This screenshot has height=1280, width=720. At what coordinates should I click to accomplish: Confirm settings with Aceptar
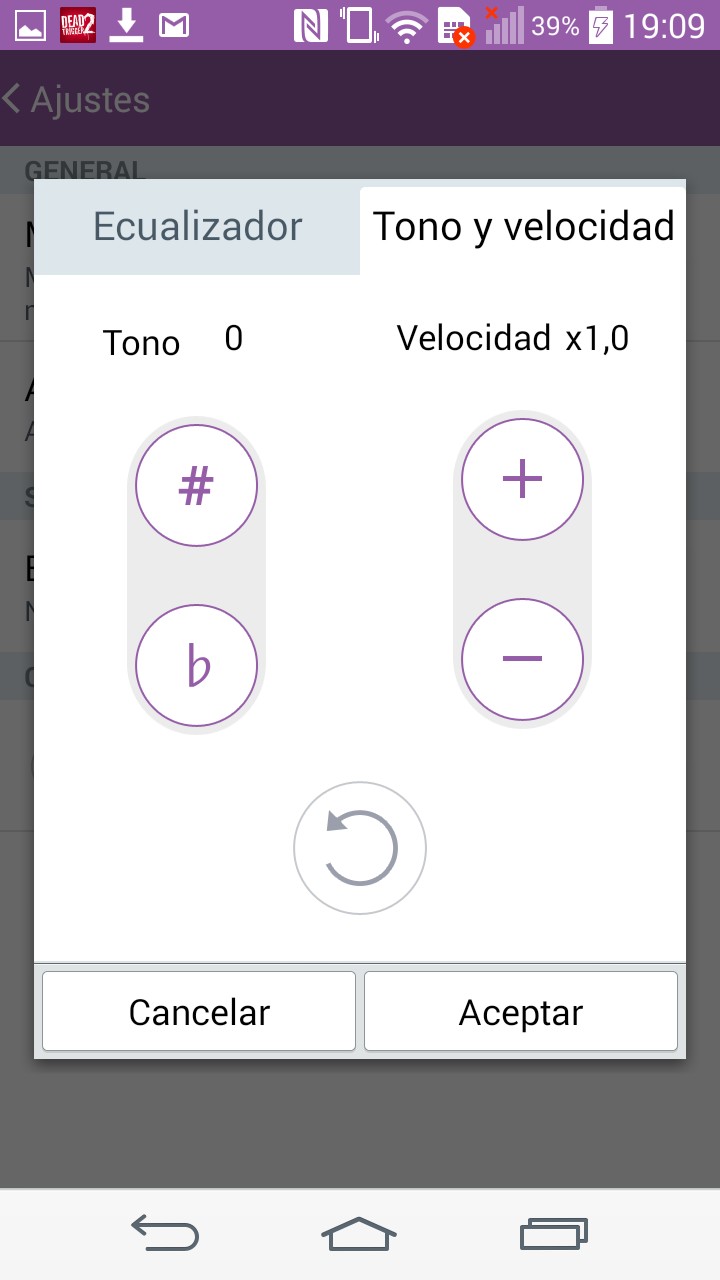(521, 1012)
